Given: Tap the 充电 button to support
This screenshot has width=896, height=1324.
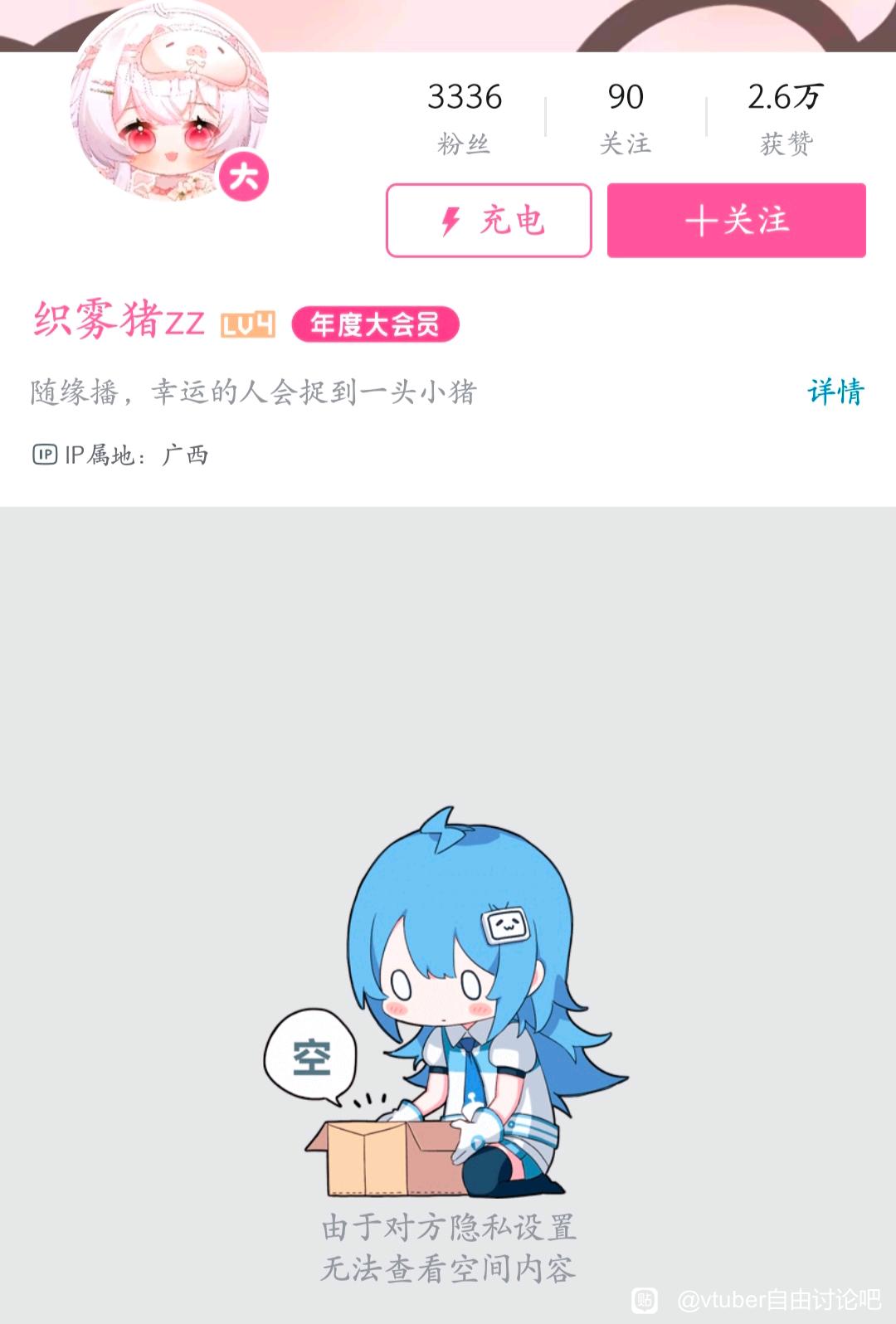Looking at the screenshot, I should [489, 221].
